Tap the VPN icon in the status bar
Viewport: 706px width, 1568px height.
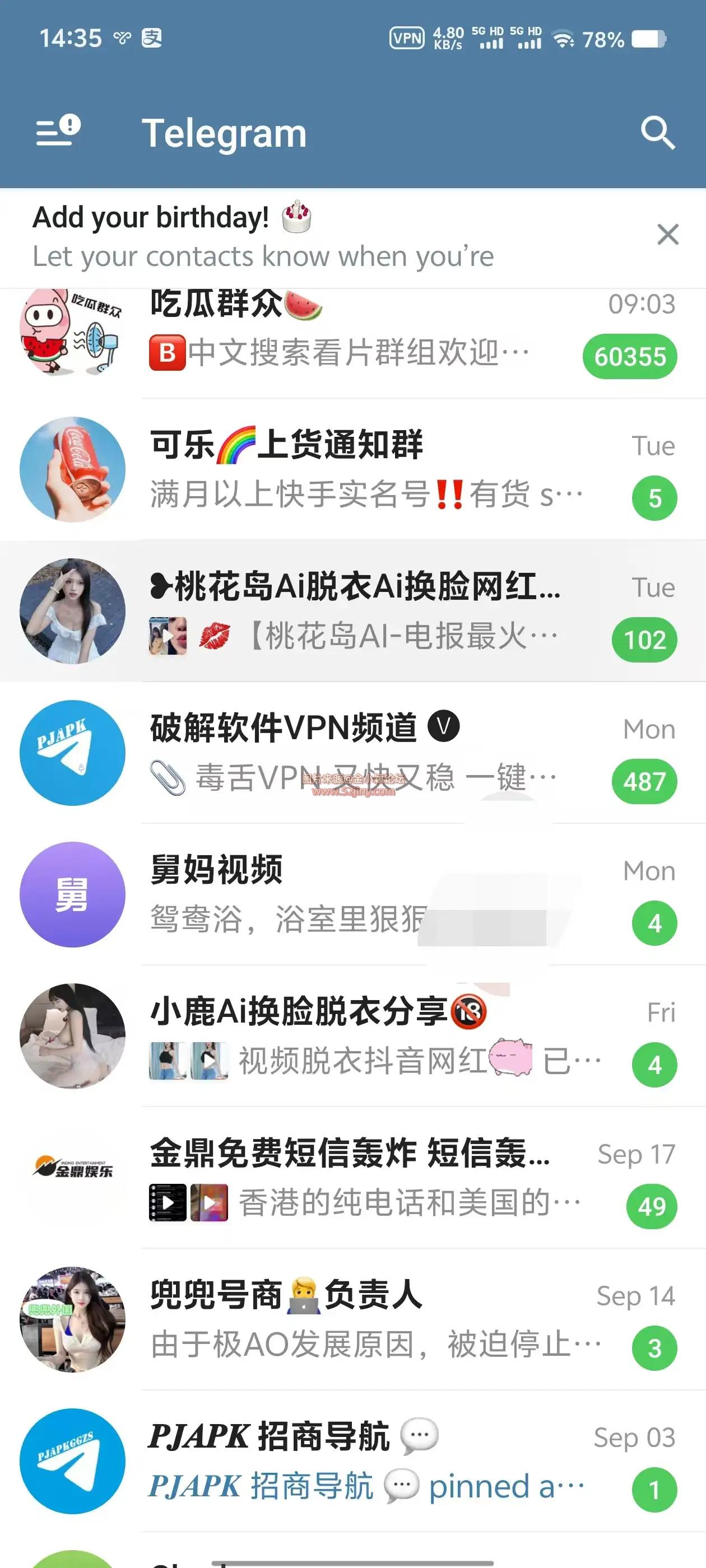407,38
